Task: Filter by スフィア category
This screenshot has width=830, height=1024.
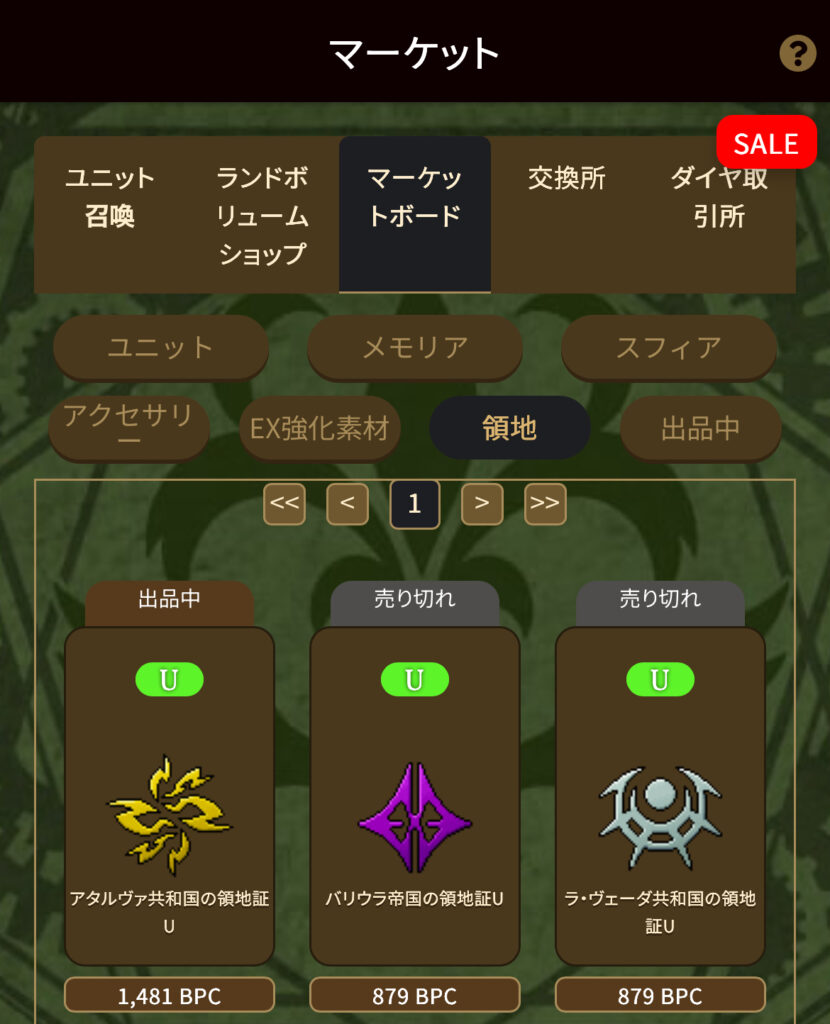Action: [x=668, y=347]
